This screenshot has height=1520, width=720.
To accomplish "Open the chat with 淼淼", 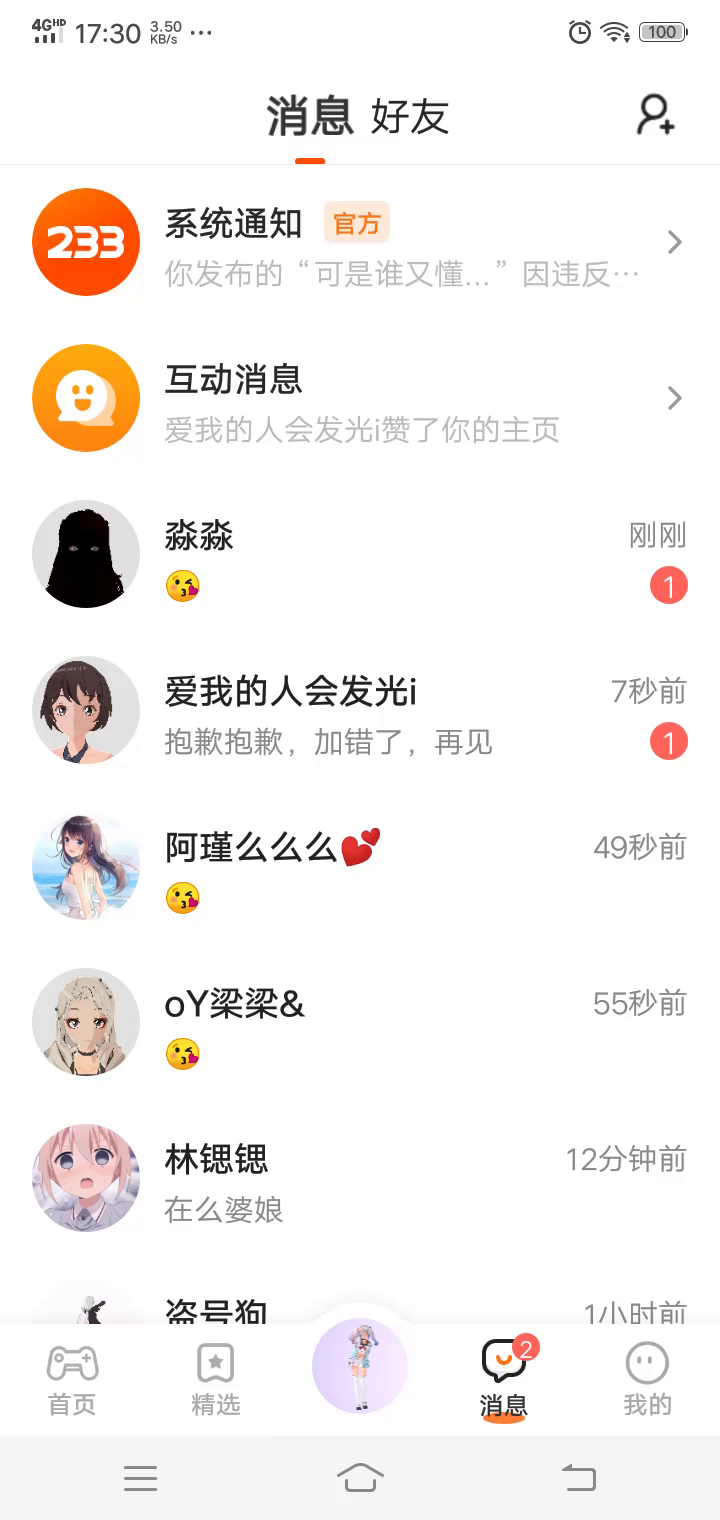I will click(x=360, y=554).
